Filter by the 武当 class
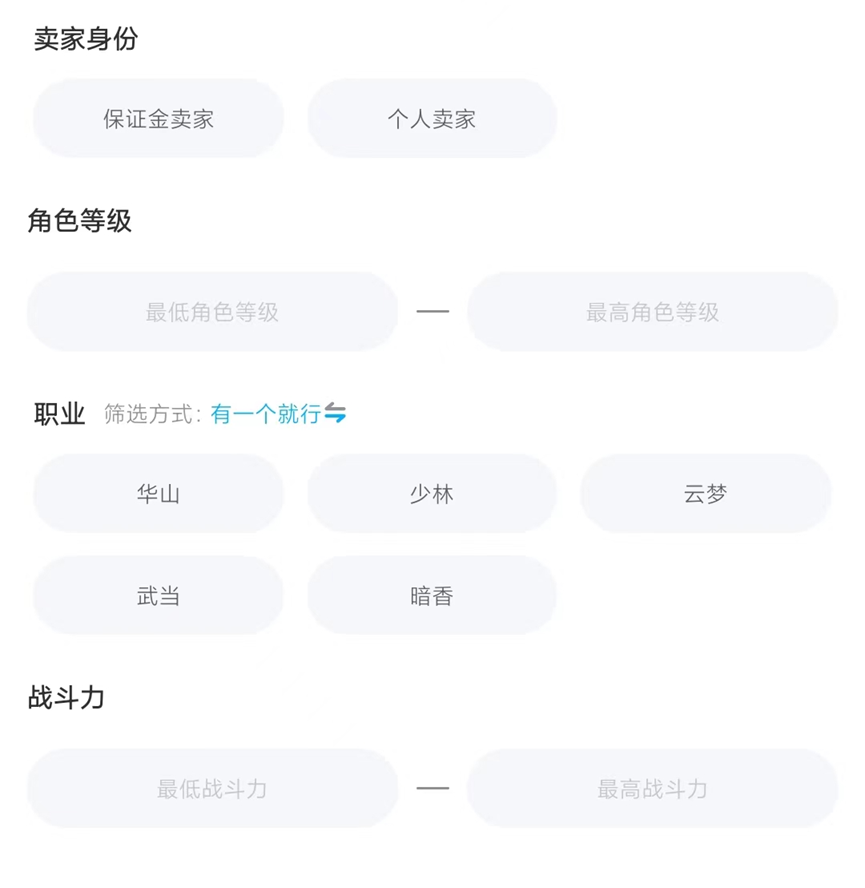The image size is (865, 888). tap(158, 596)
